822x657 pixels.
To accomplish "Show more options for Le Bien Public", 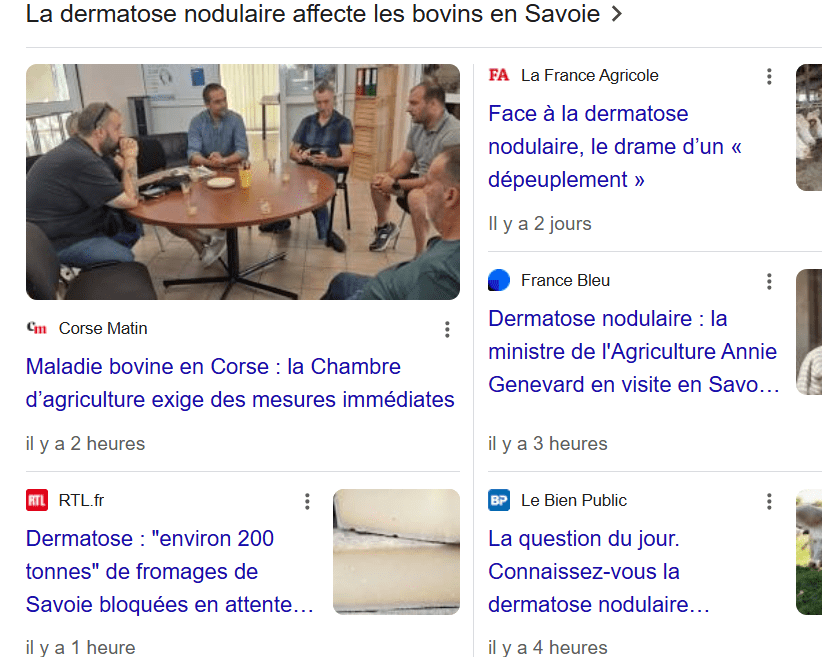I will pos(769,501).
